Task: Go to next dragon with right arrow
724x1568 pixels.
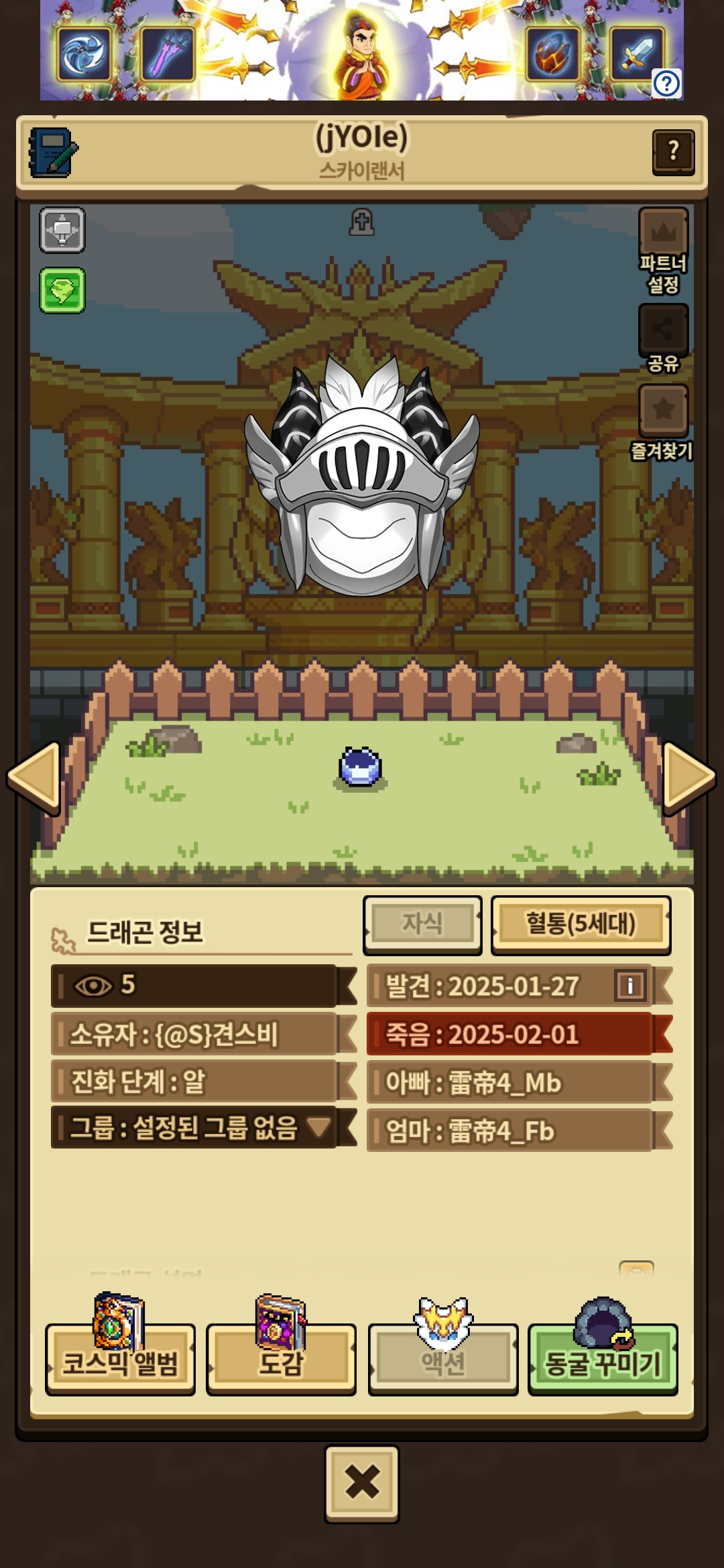Action: click(x=688, y=777)
